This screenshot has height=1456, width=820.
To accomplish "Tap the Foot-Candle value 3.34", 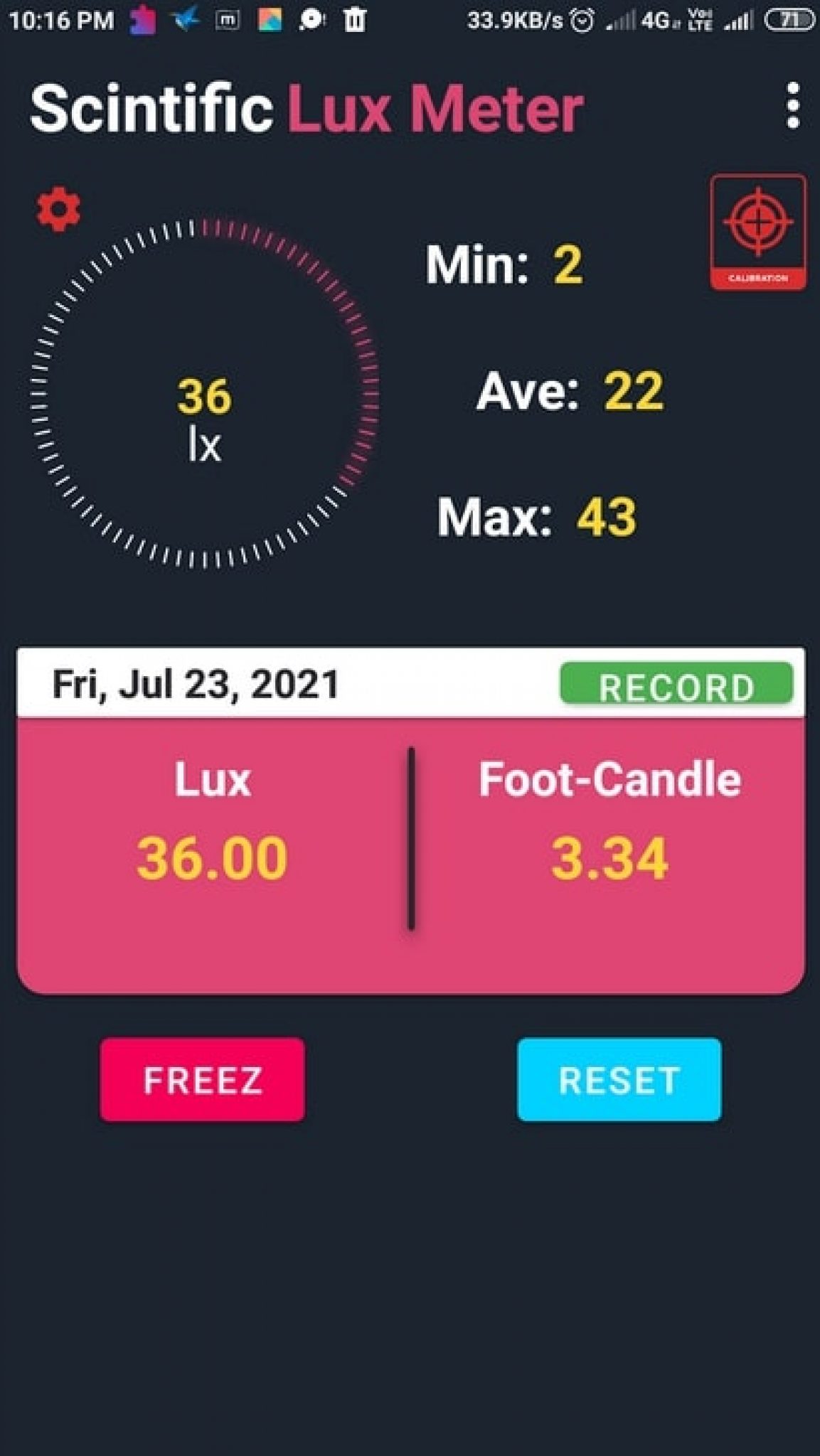I will tap(609, 859).
